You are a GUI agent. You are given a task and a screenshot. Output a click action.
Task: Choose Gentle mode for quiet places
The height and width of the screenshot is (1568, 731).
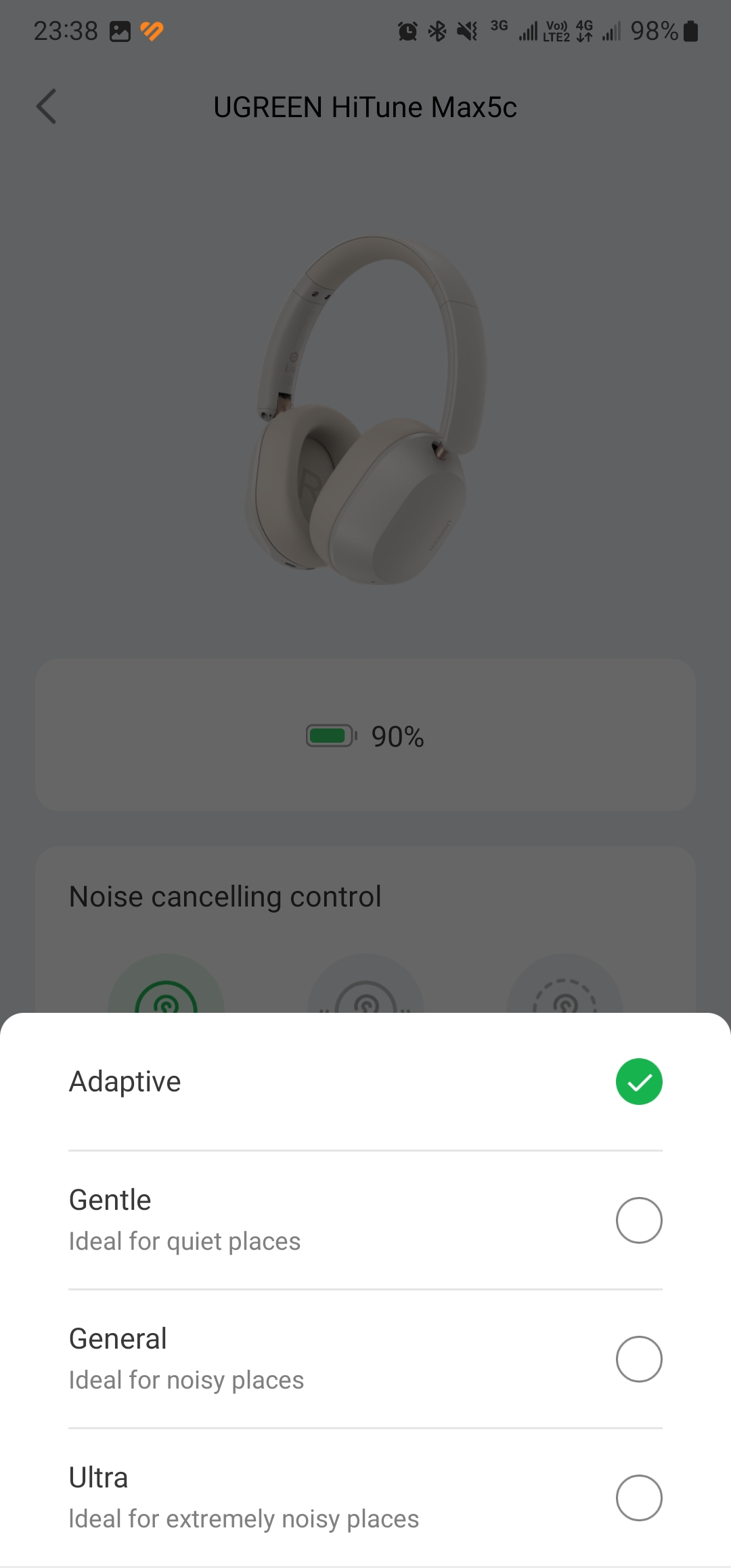(638, 1220)
